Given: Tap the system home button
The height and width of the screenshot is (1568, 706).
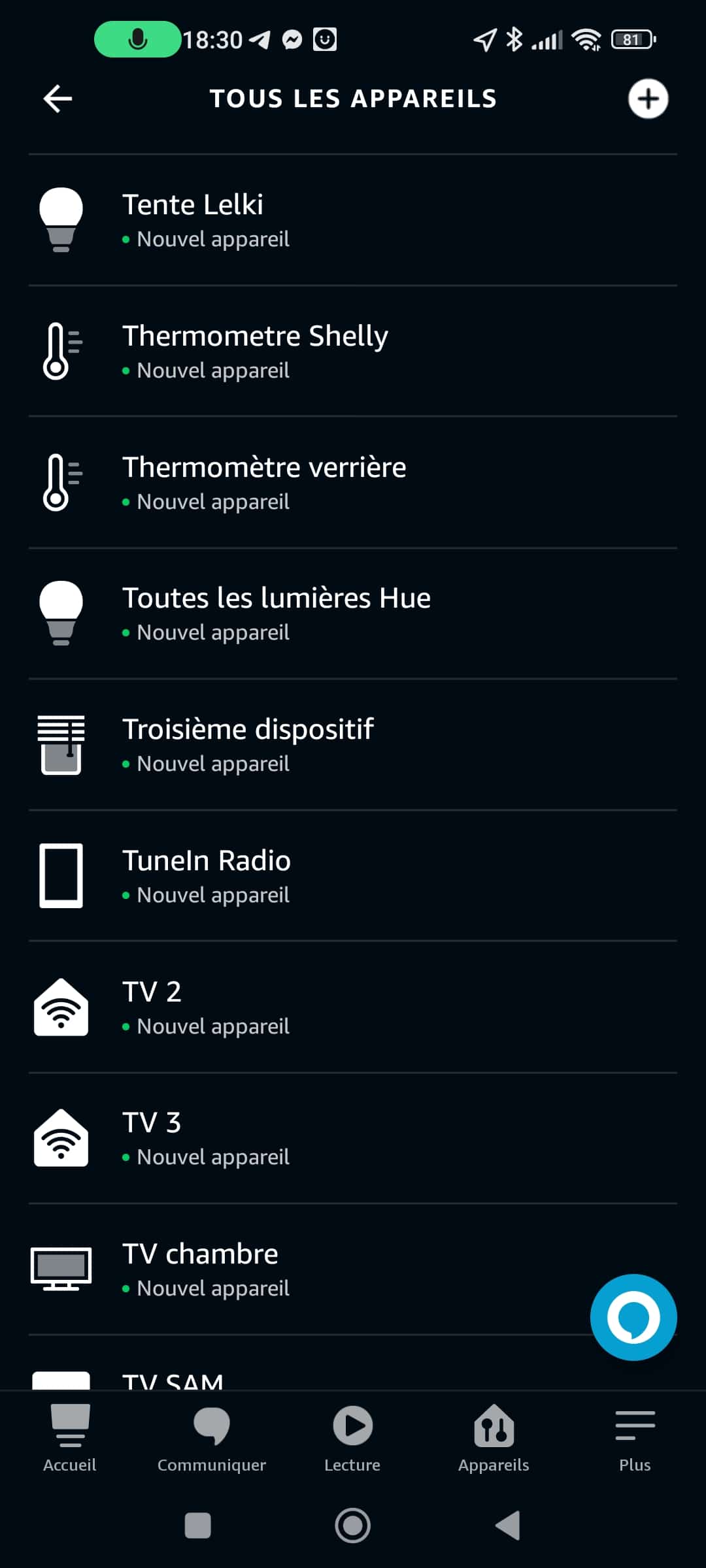Looking at the screenshot, I should coord(353,1526).
